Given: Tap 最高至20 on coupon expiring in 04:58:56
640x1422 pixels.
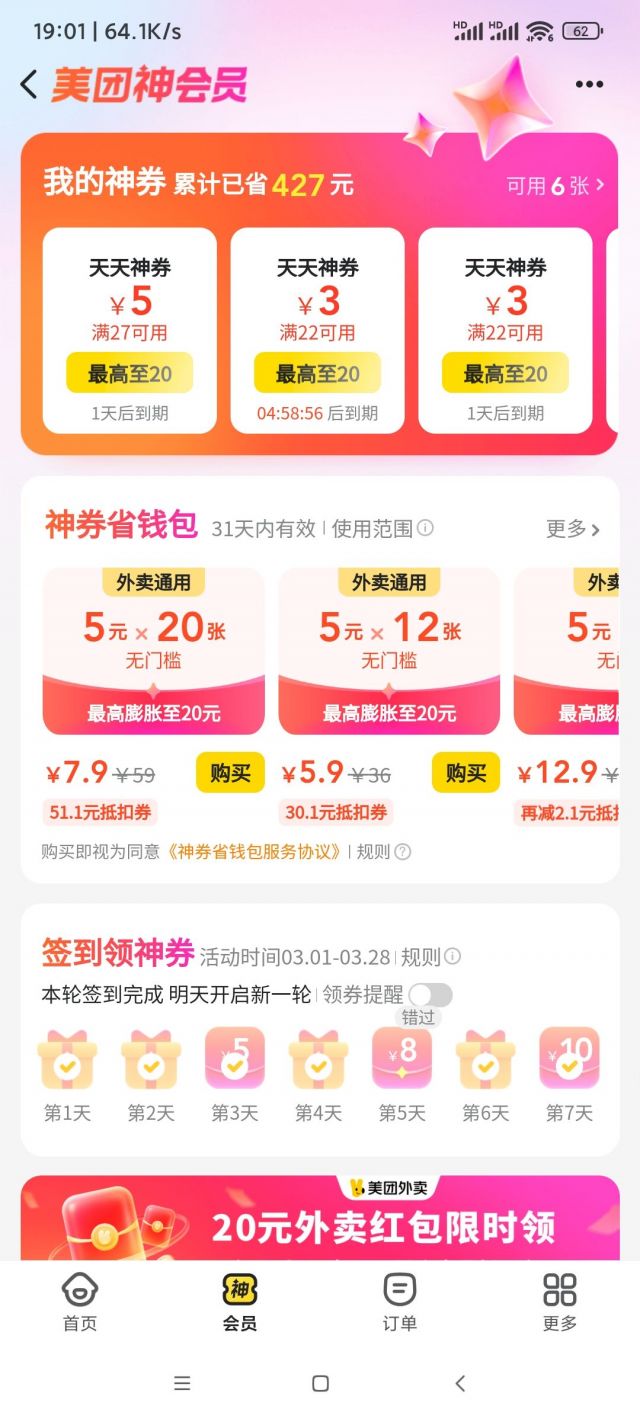Looking at the screenshot, I should click(x=317, y=374).
